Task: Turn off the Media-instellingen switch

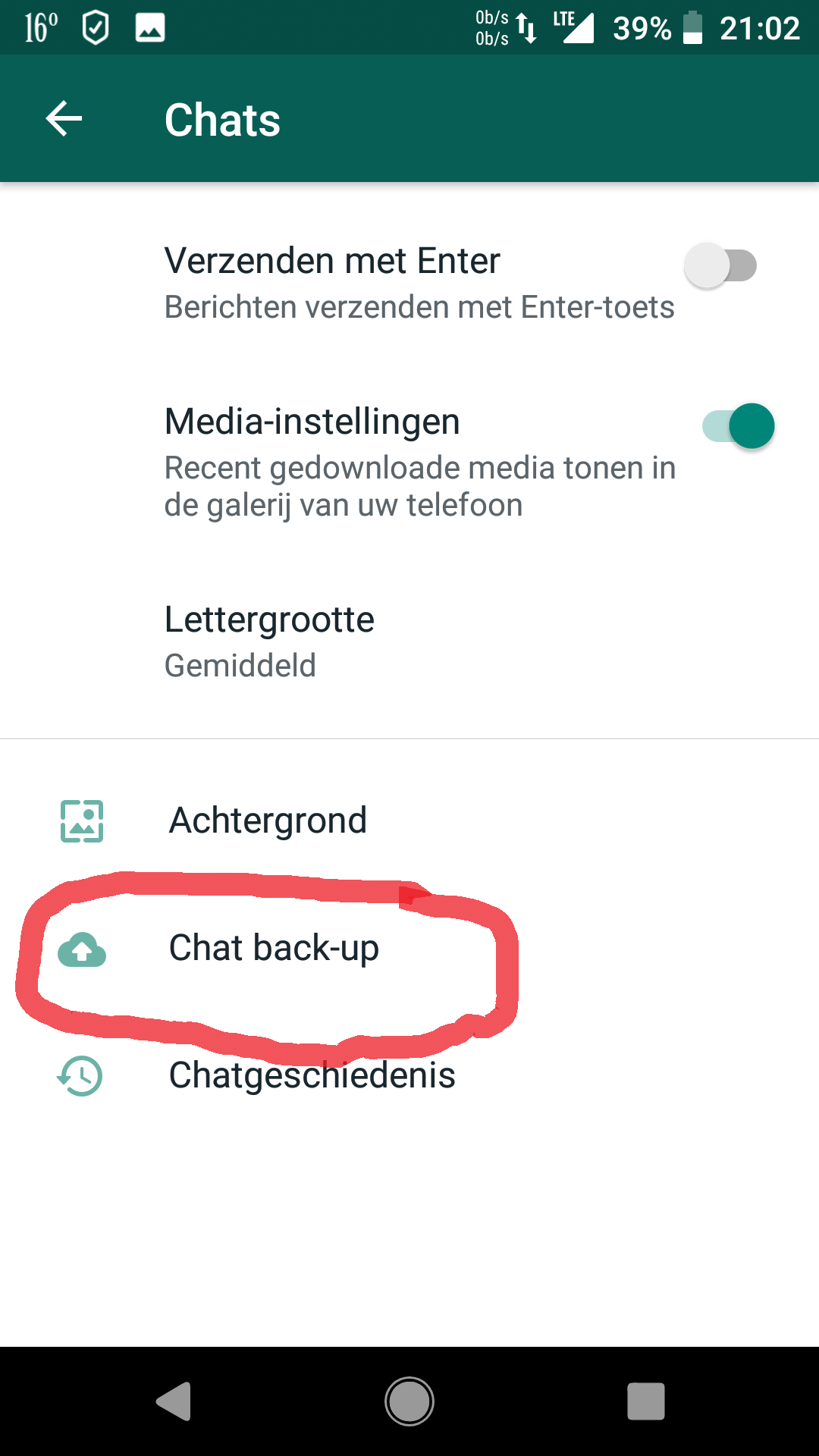Action: pos(739,426)
